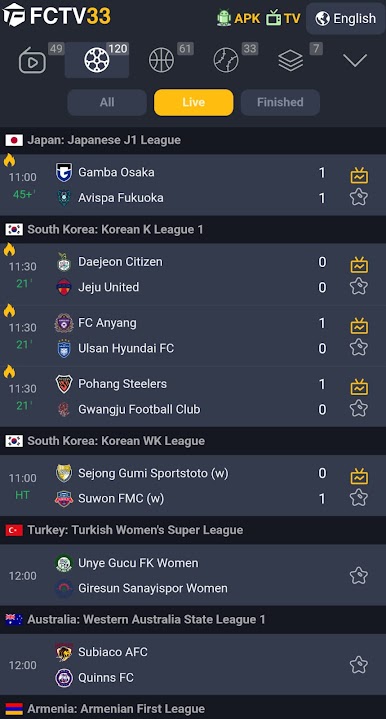
Task: Open the English language selector
Action: point(346,18)
